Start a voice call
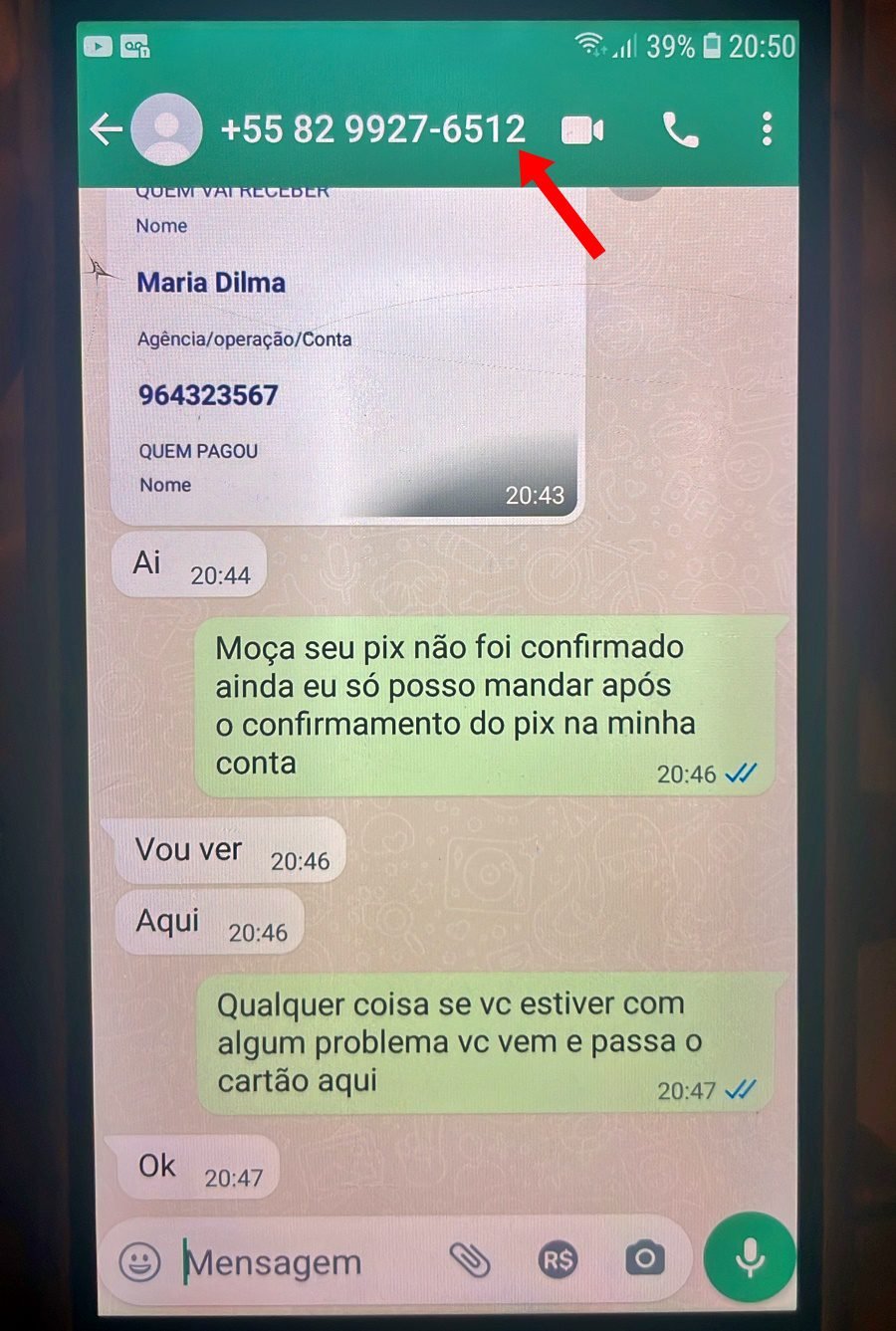The height and width of the screenshot is (1331, 896). (x=680, y=130)
